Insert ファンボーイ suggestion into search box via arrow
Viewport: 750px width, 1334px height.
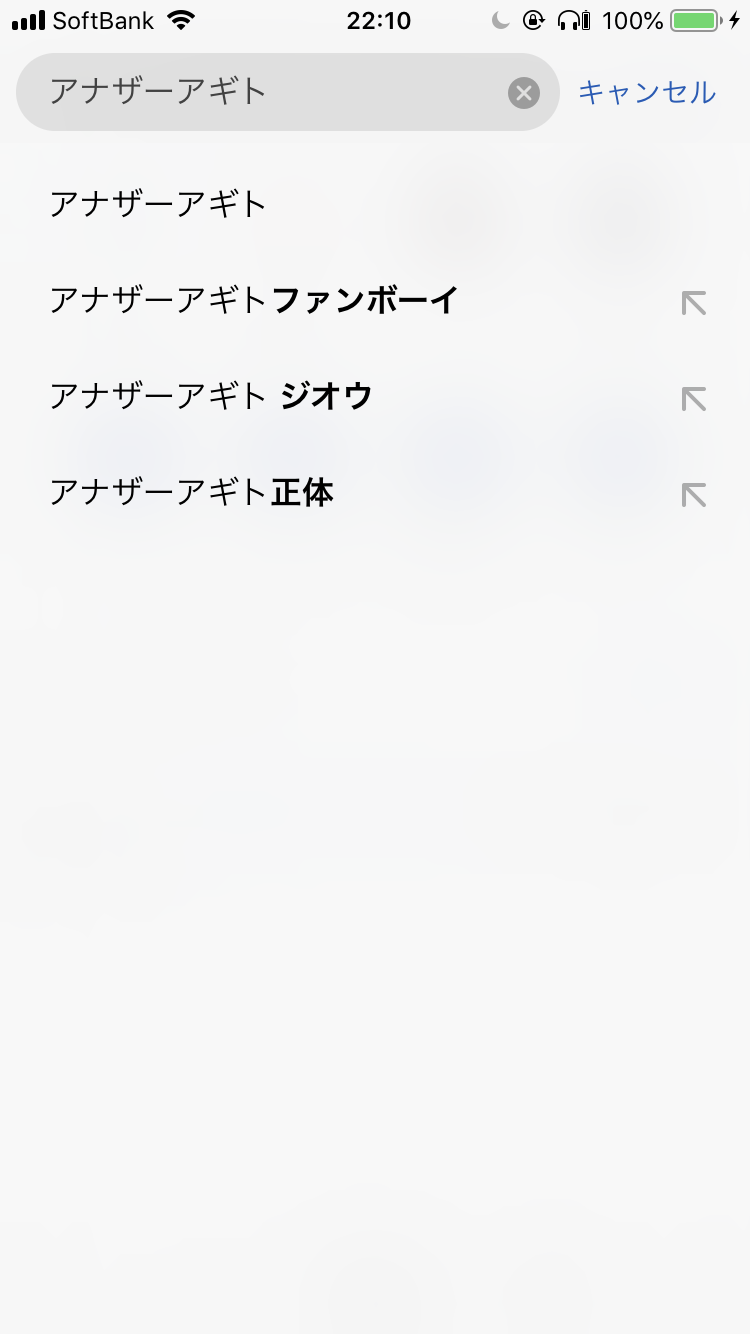point(694,303)
